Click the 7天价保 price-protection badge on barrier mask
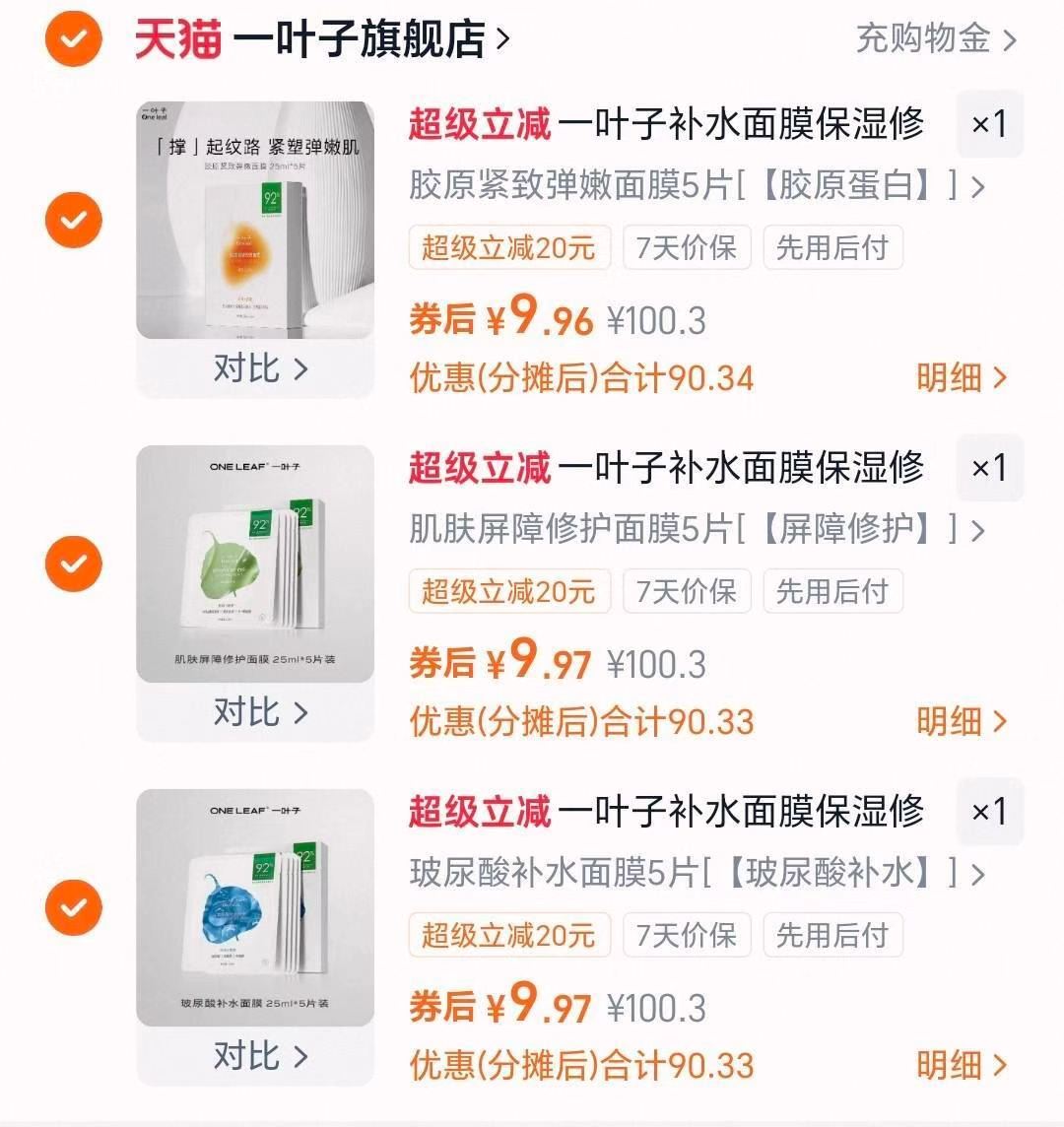Image resolution: width=1064 pixels, height=1127 pixels. point(686,592)
